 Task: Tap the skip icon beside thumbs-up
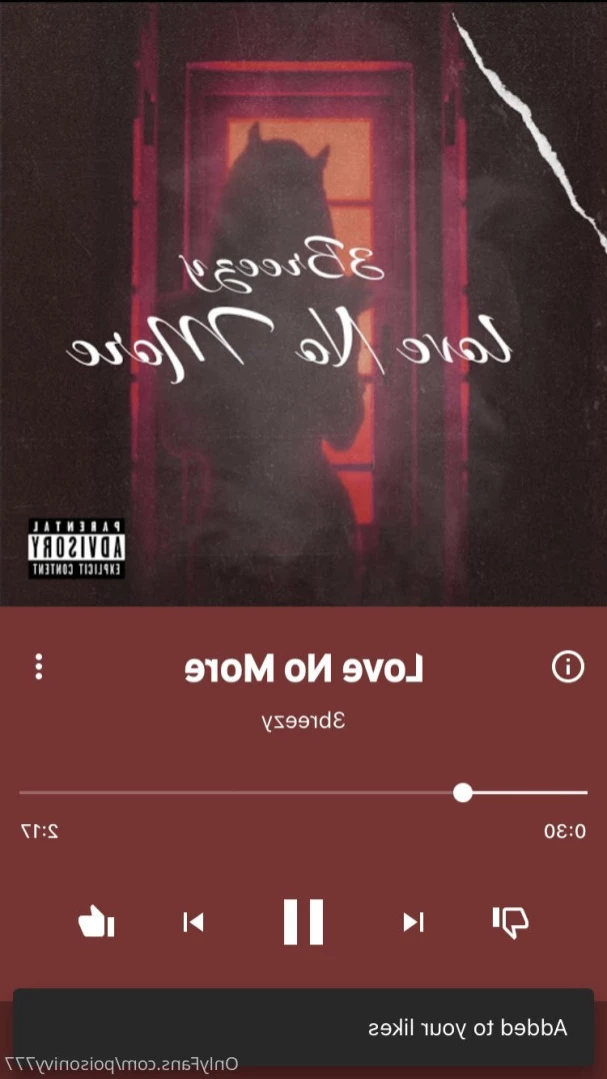click(193, 921)
